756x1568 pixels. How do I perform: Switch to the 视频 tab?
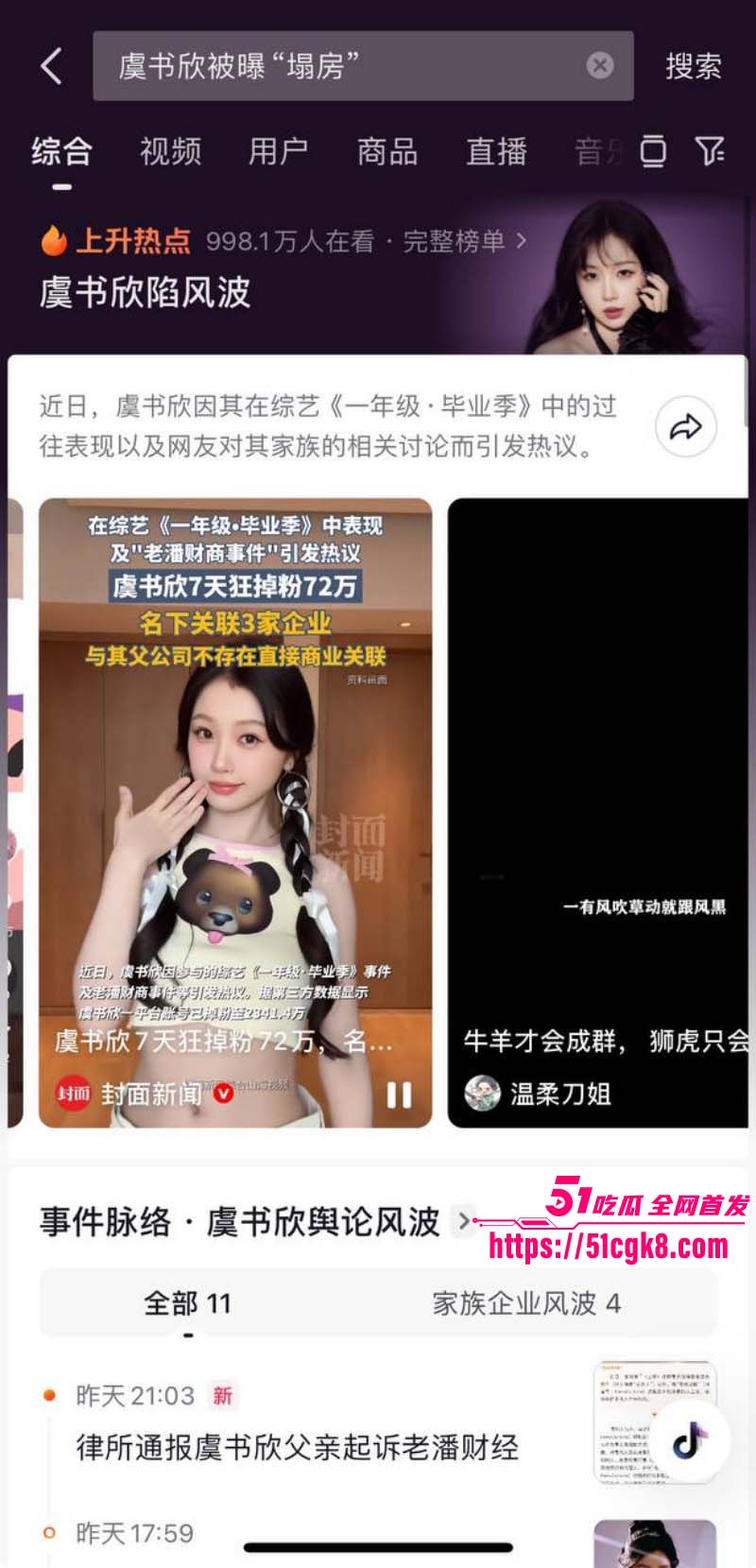(x=170, y=151)
